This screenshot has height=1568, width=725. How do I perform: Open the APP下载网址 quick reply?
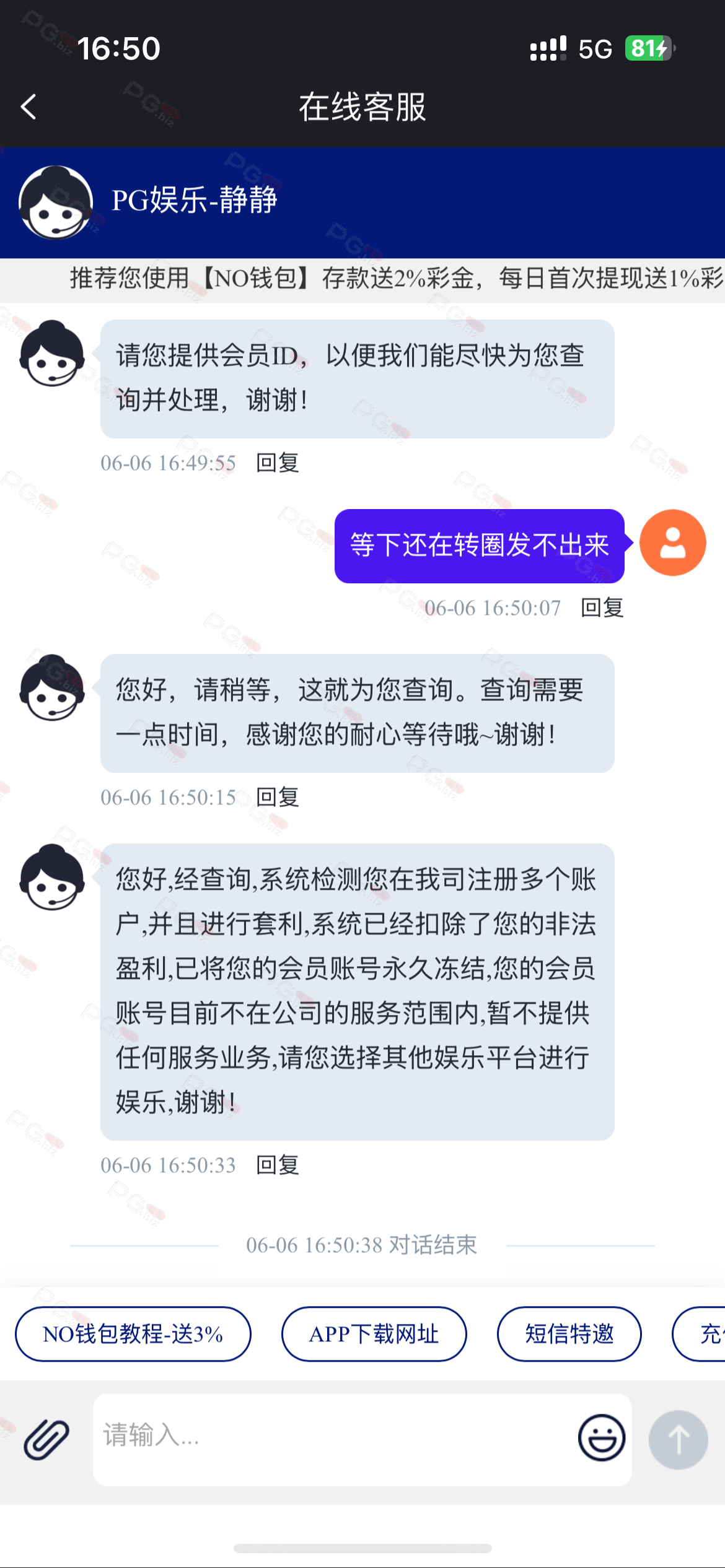pyautogui.click(x=374, y=1334)
